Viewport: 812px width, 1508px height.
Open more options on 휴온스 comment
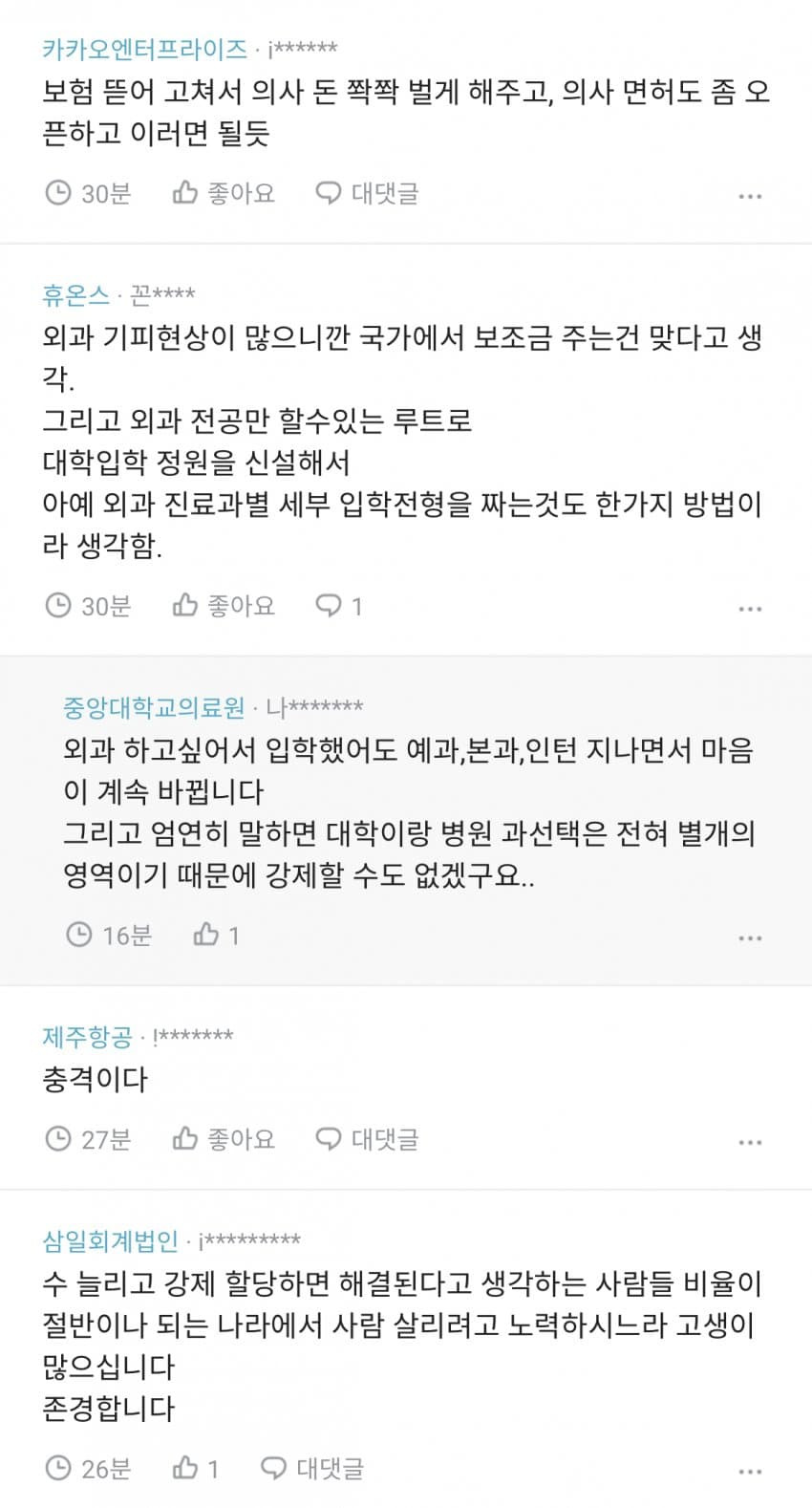pyautogui.click(x=750, y=609)
